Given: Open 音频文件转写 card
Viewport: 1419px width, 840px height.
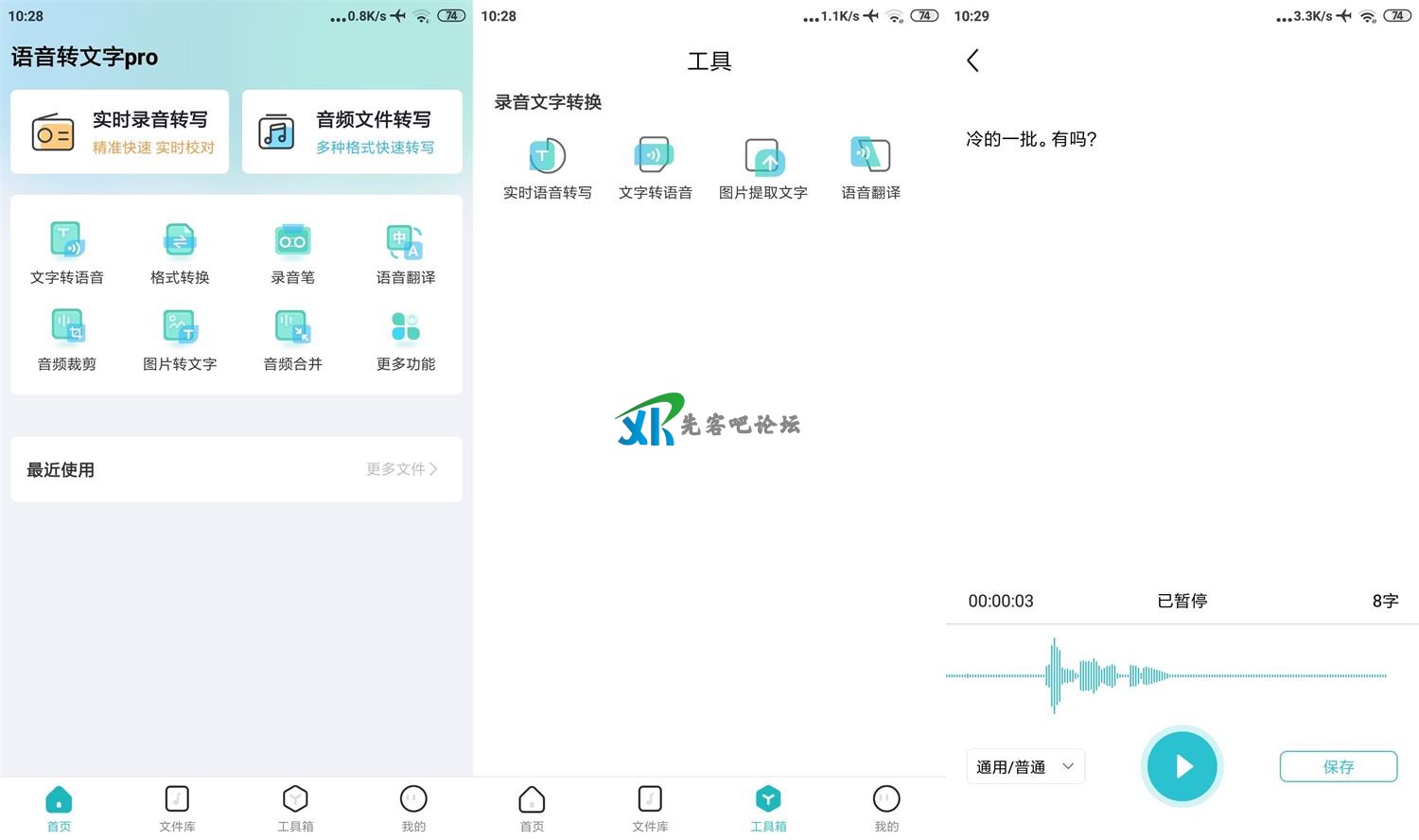Looking at the screenshot, I should [352, 131].
